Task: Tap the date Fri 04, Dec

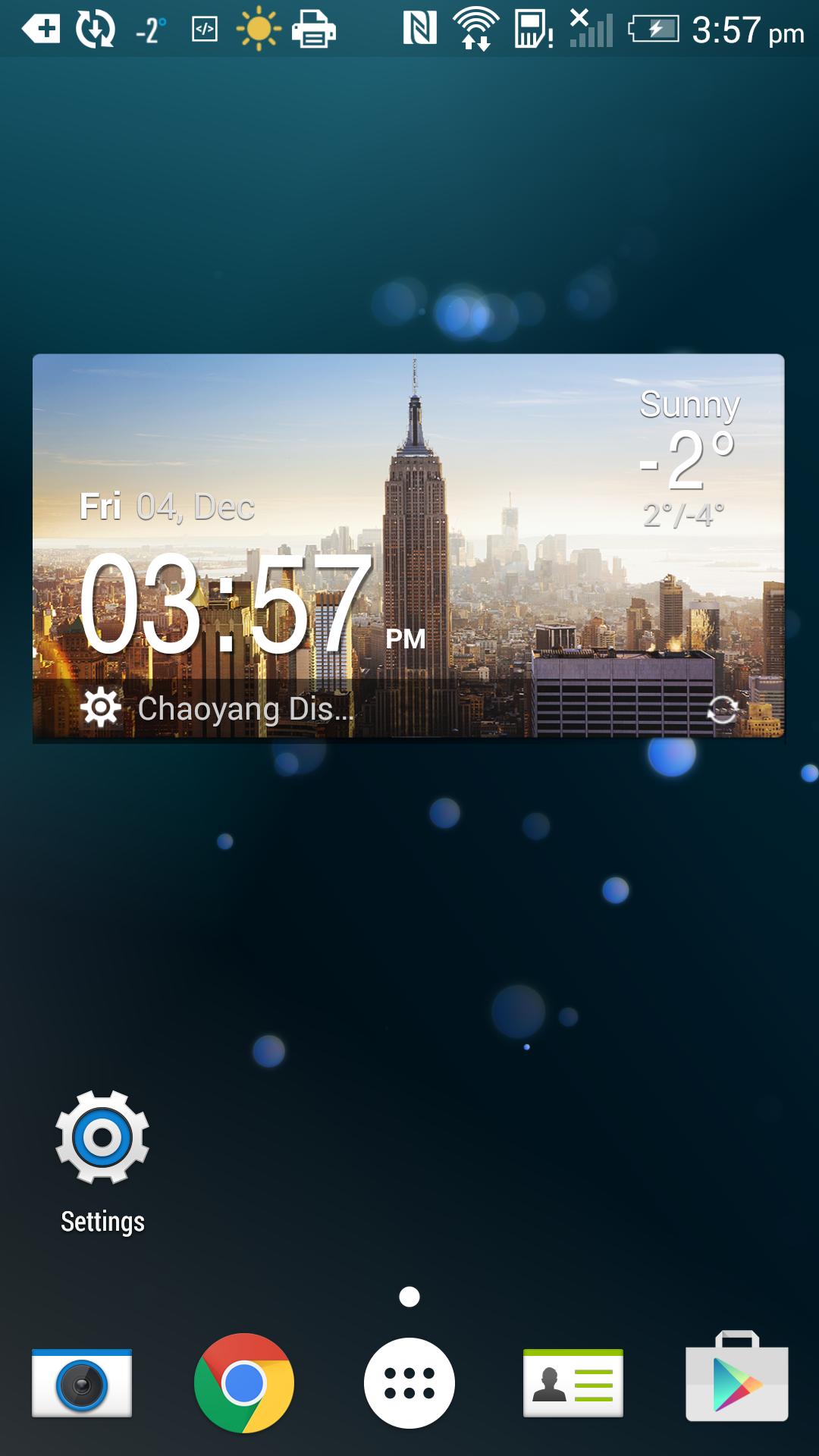Action: click(165, 507)
